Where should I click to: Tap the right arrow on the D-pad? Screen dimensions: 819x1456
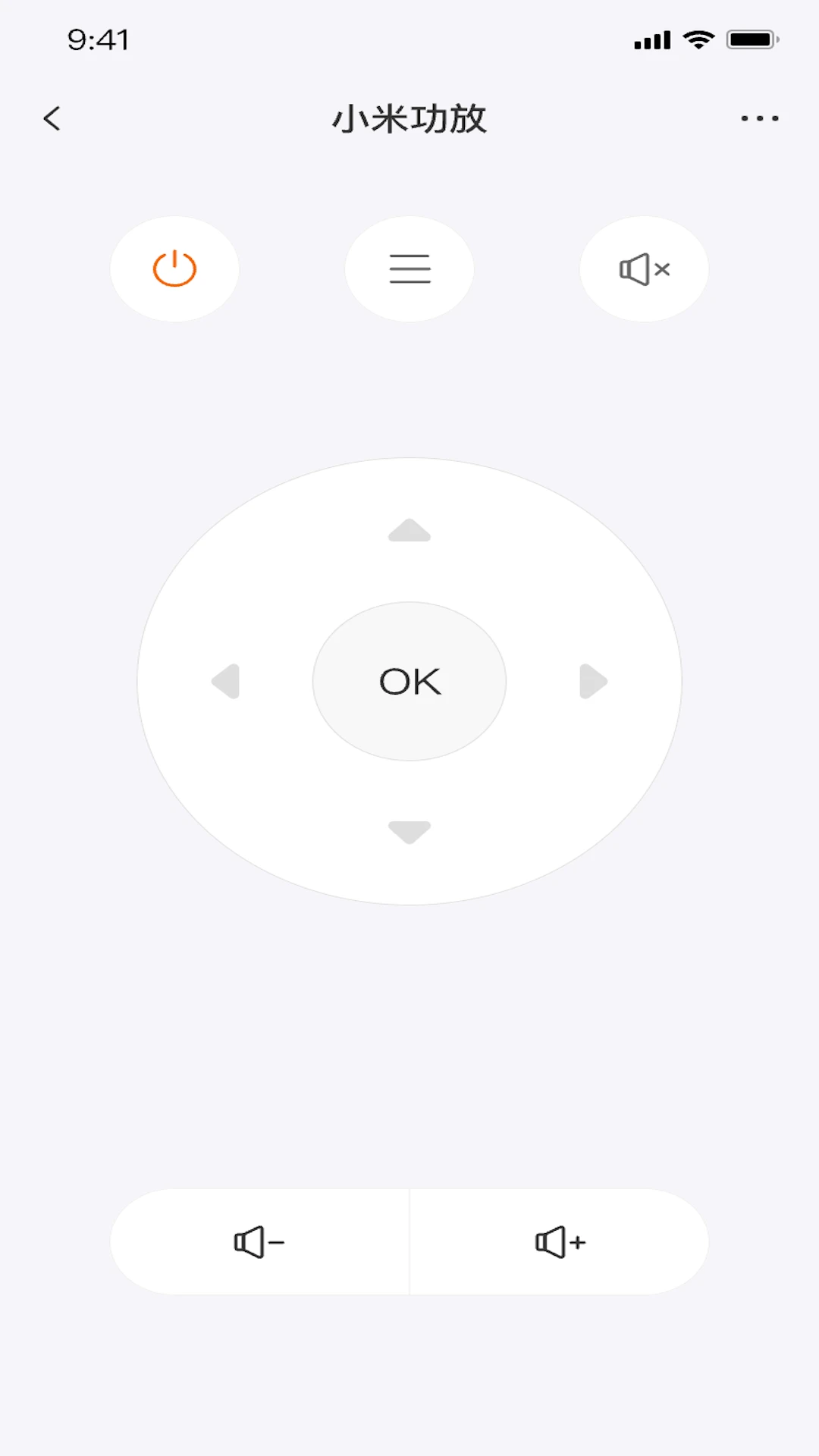[x=594, y=681]
